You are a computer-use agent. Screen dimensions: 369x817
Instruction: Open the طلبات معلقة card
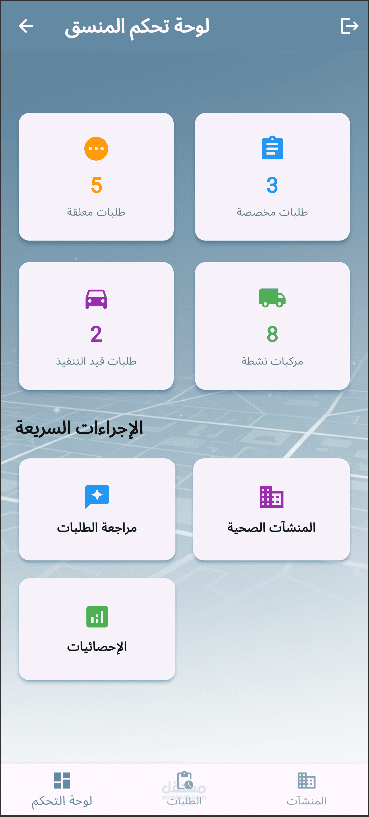click(x=96, y=177)
